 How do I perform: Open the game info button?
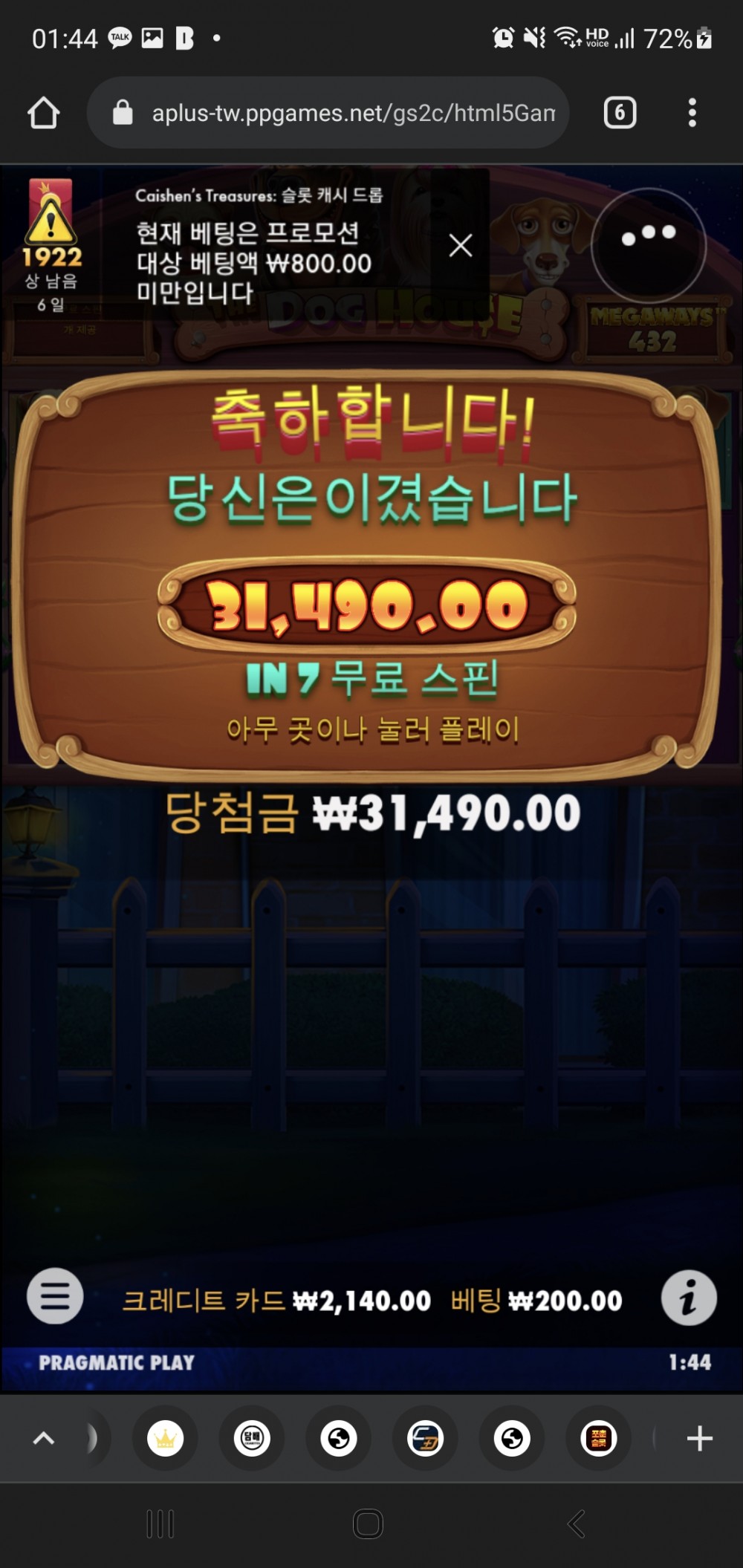click(x=689, y=1298)
